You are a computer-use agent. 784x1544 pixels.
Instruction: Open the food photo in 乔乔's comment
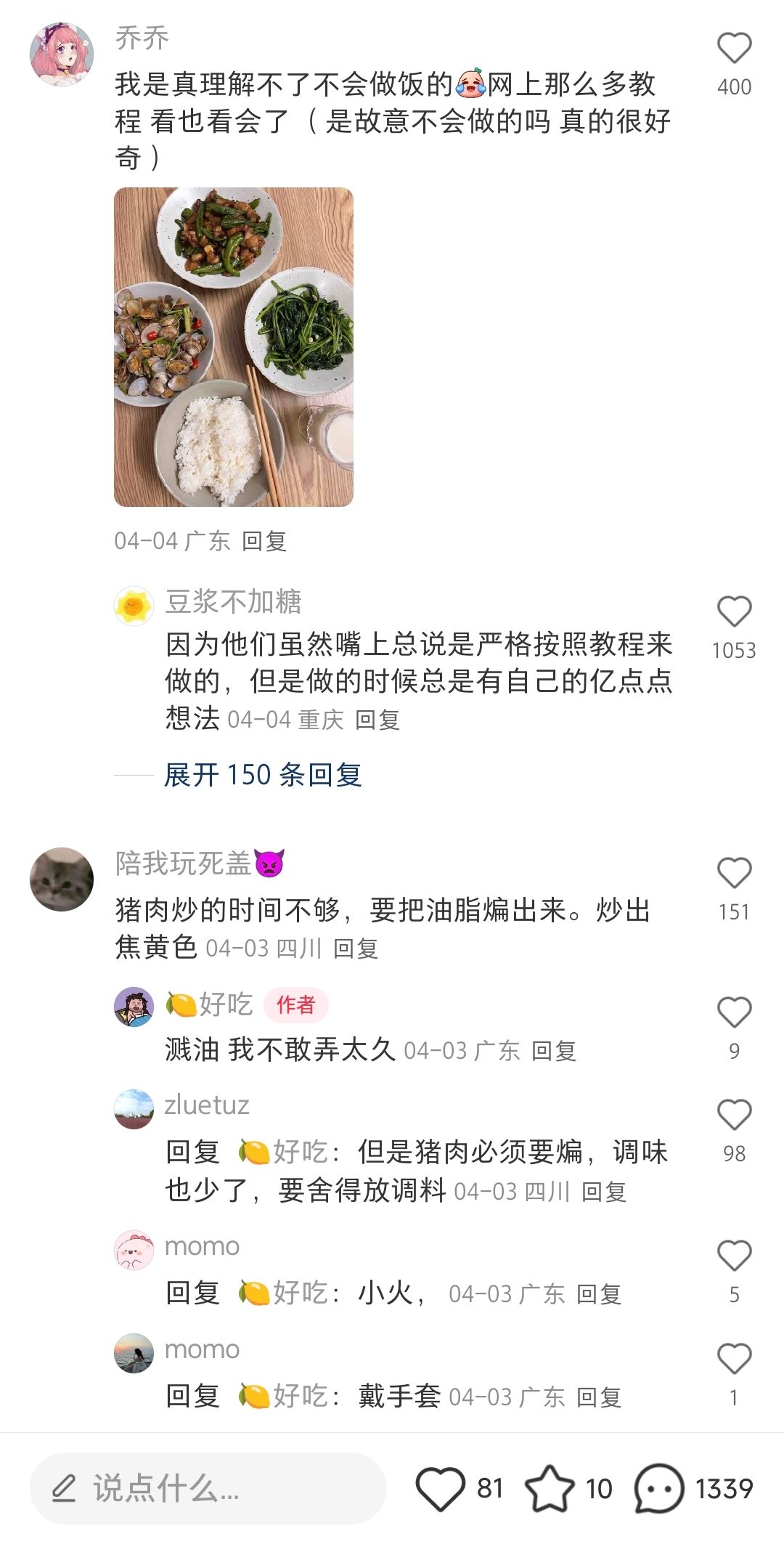point(234,347)
